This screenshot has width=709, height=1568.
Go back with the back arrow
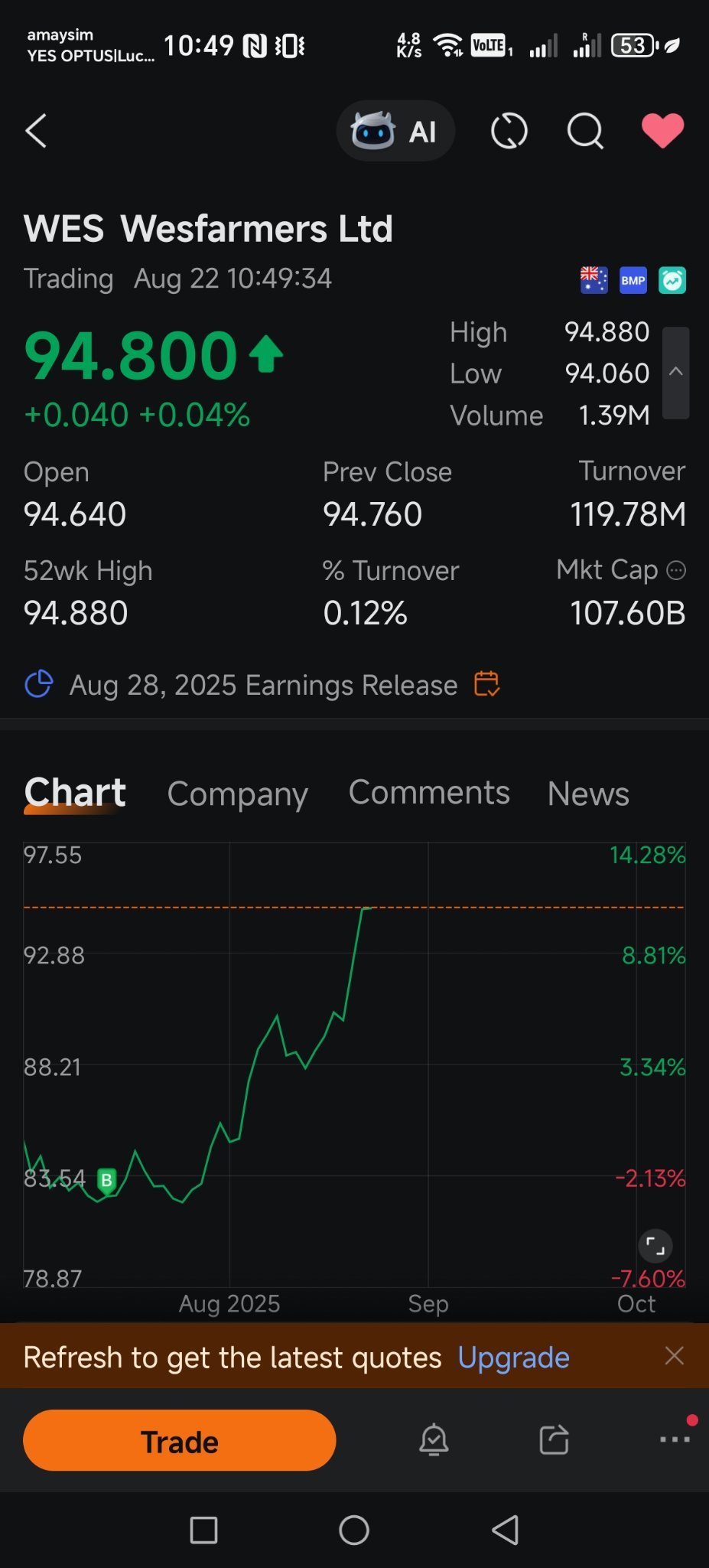tap(36, 131)
